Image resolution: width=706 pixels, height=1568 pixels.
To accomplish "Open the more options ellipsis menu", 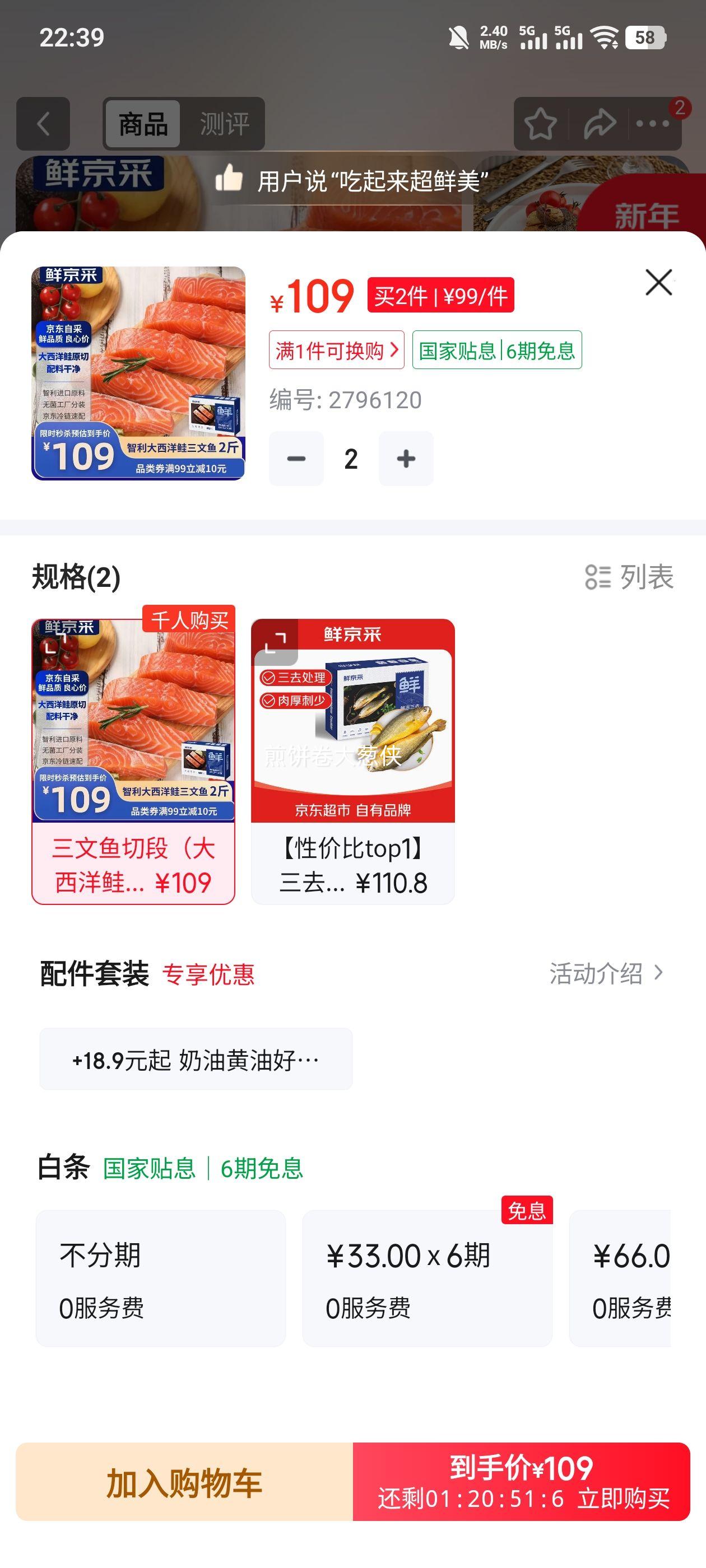I will [x=651, y=124].
